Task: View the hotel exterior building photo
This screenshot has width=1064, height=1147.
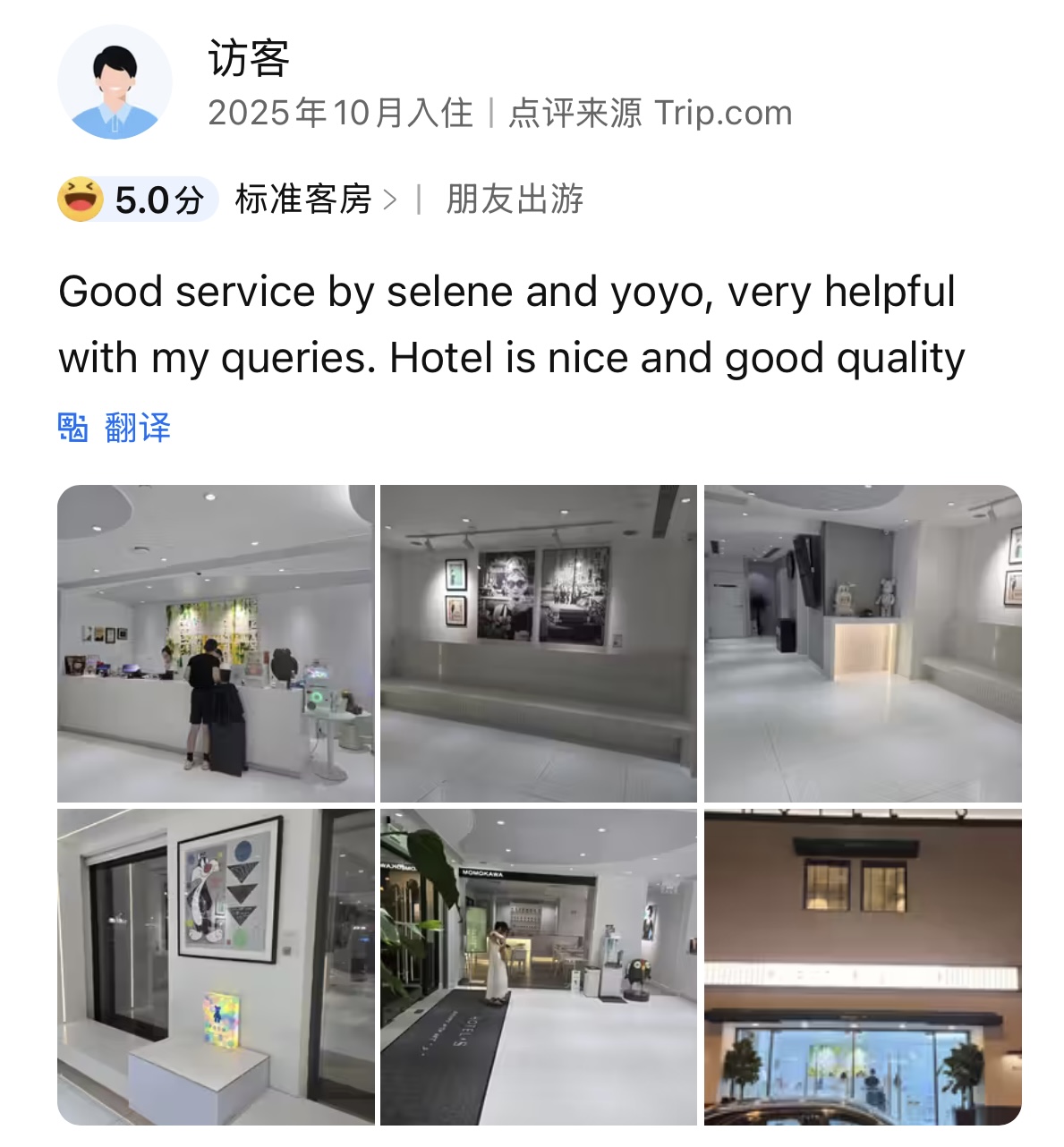Action: click(863, 966)
